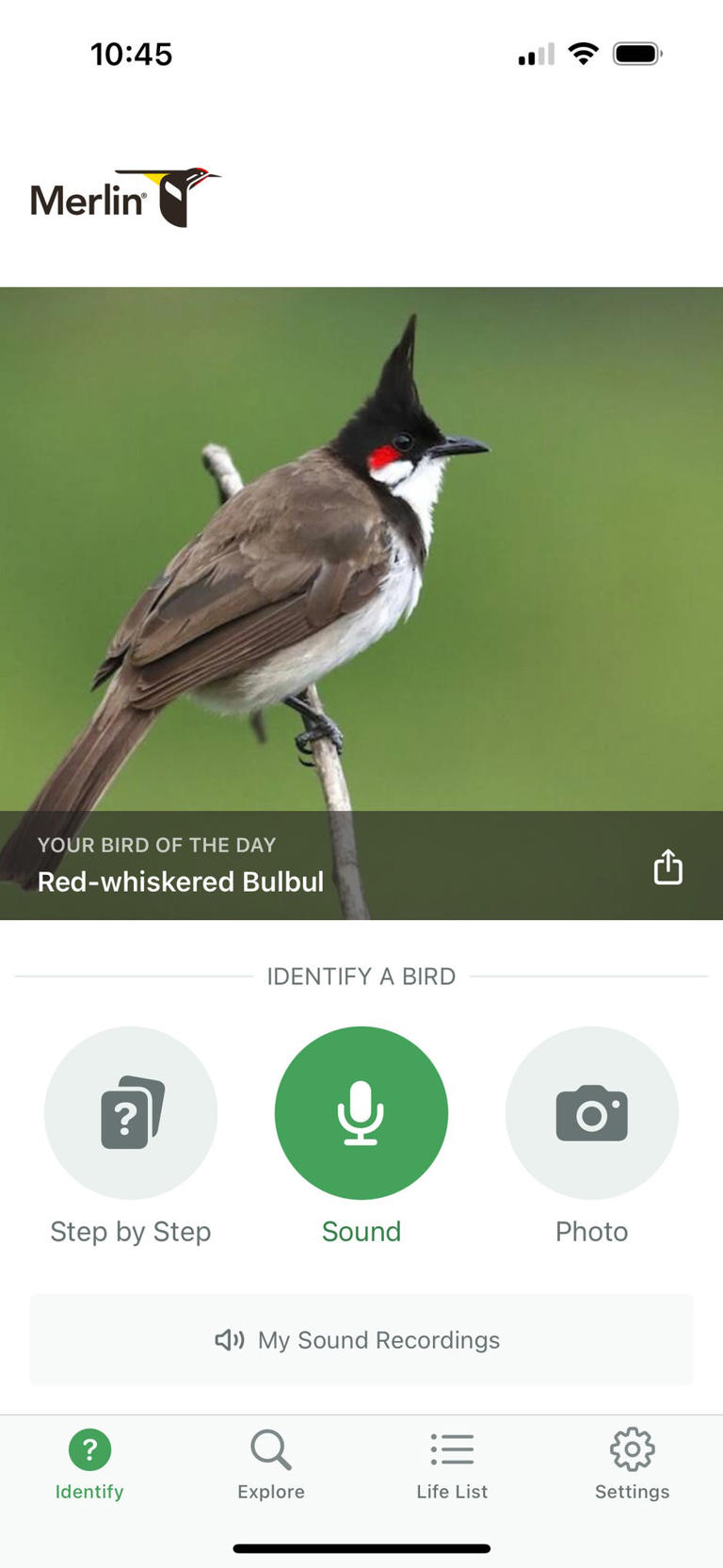Tap the share icon for Bird of the Day
Image resolution: width=723 pixels, height=1568 pixels.
coord(668,866)
